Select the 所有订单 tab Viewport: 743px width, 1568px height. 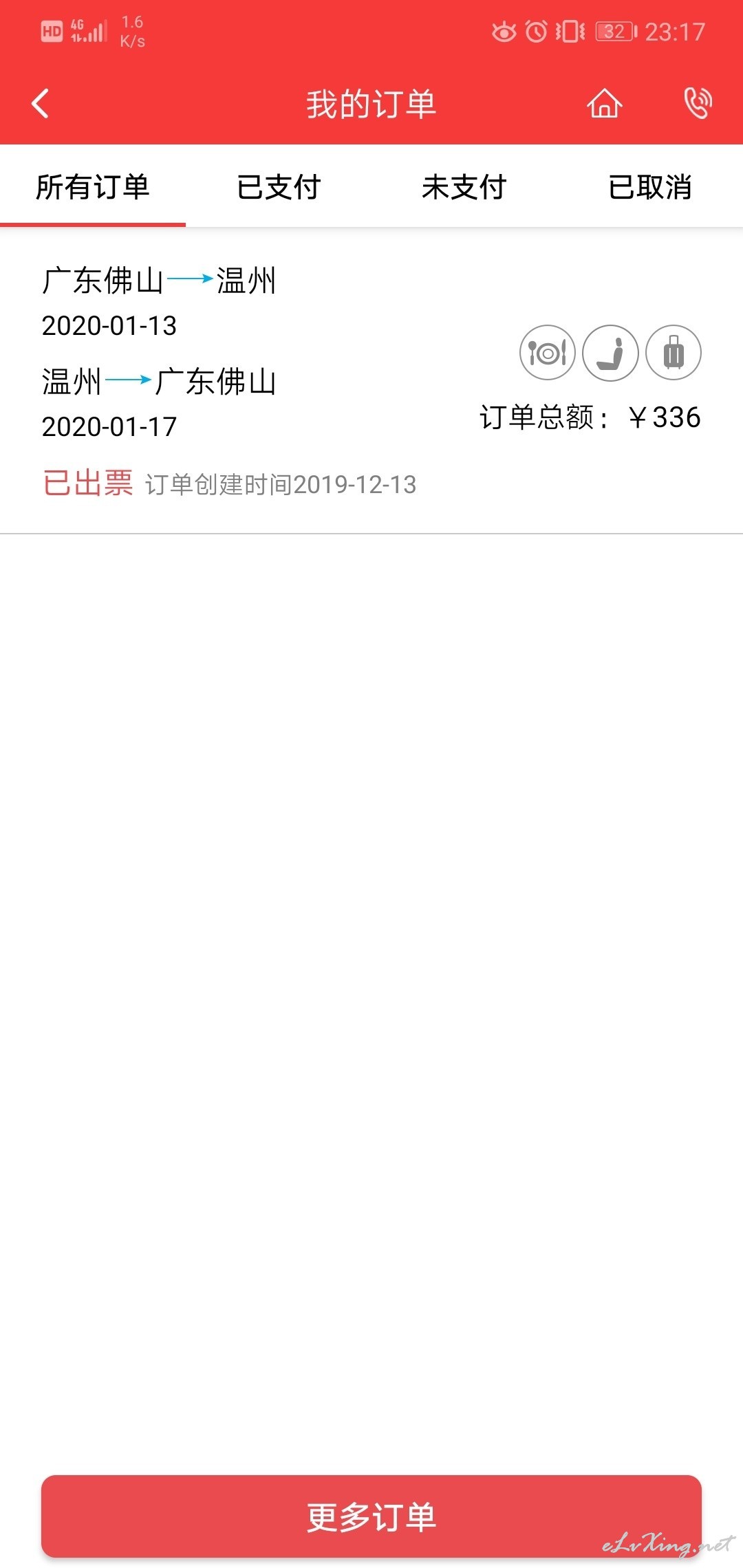tap(93, 187)
